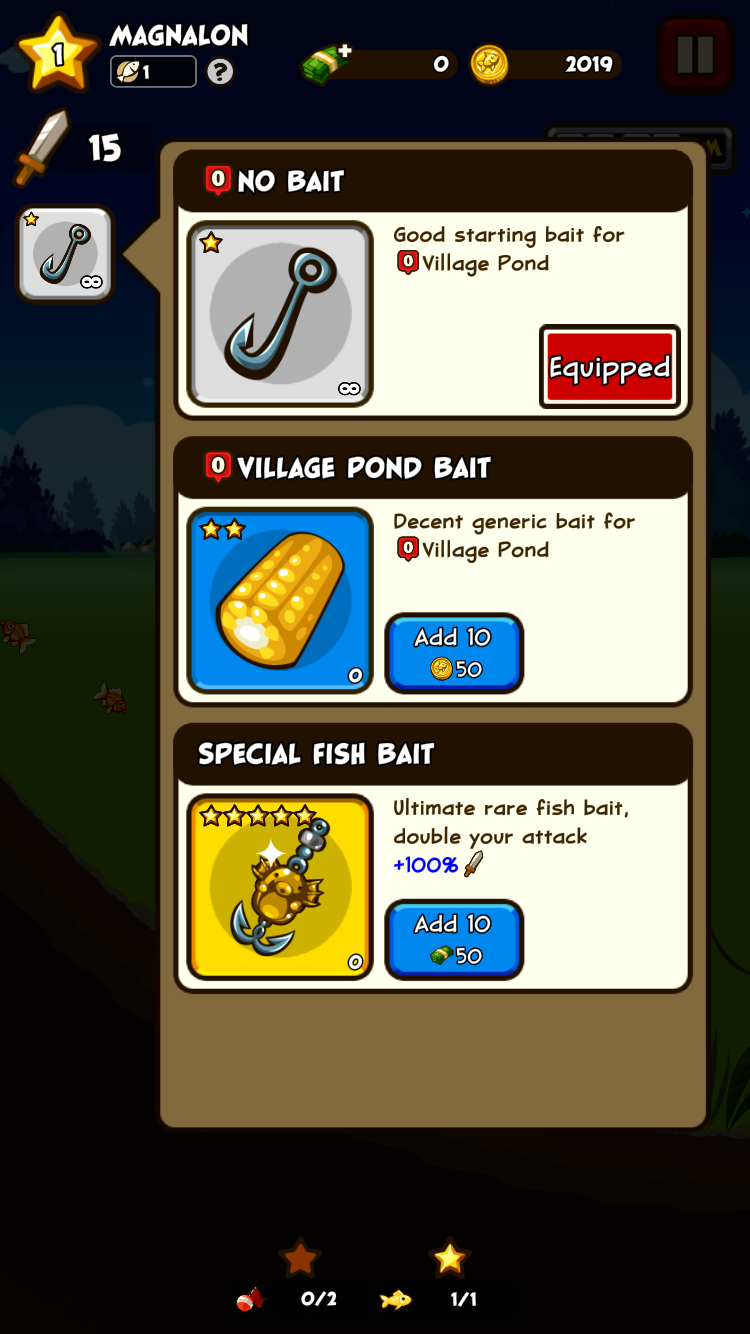Close bait menu via equipped hook slot
This screenshot has width=750, height=1334.
pyautogui.click(x=65, y=254)
